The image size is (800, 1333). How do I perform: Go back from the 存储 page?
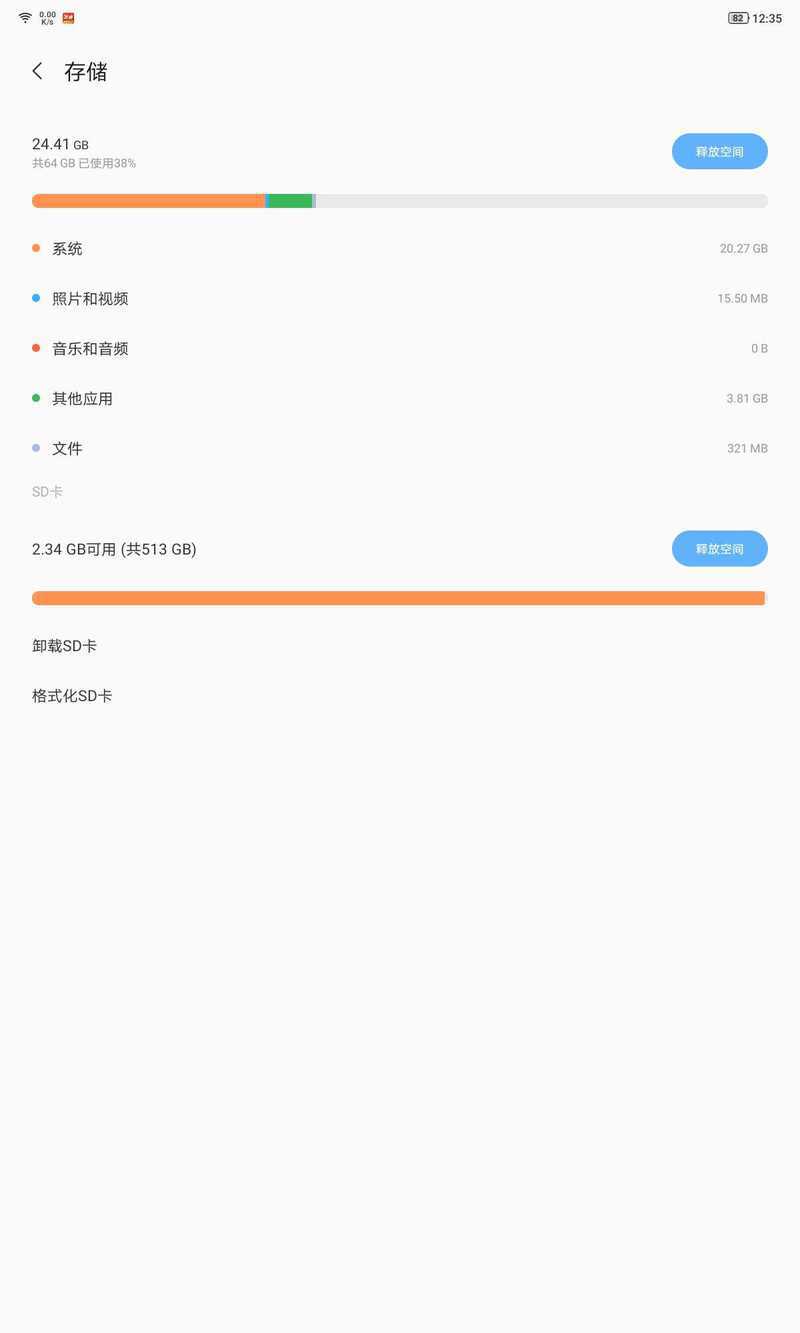(x=38, y=71)
